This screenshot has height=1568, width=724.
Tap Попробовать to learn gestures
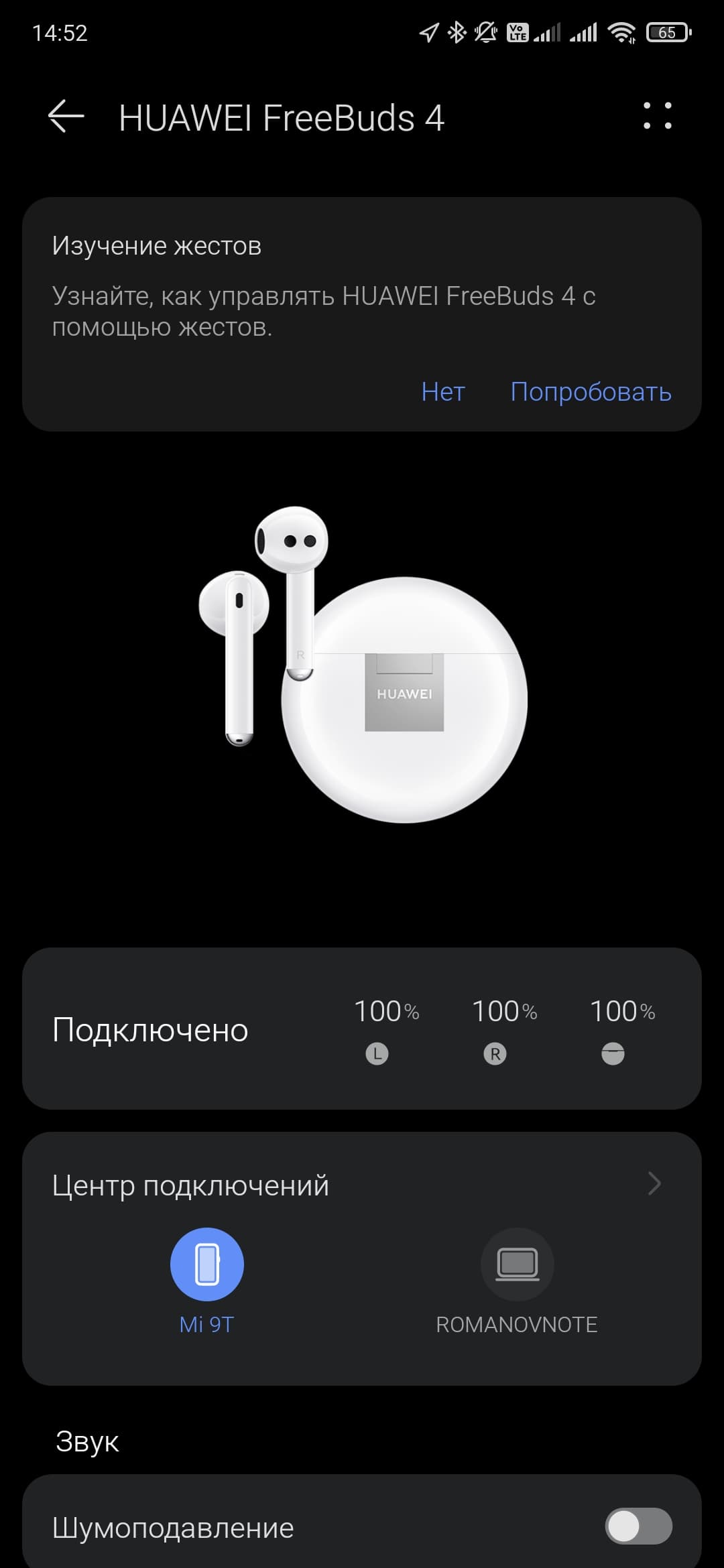pyautogui.click(x=591, y=392)
